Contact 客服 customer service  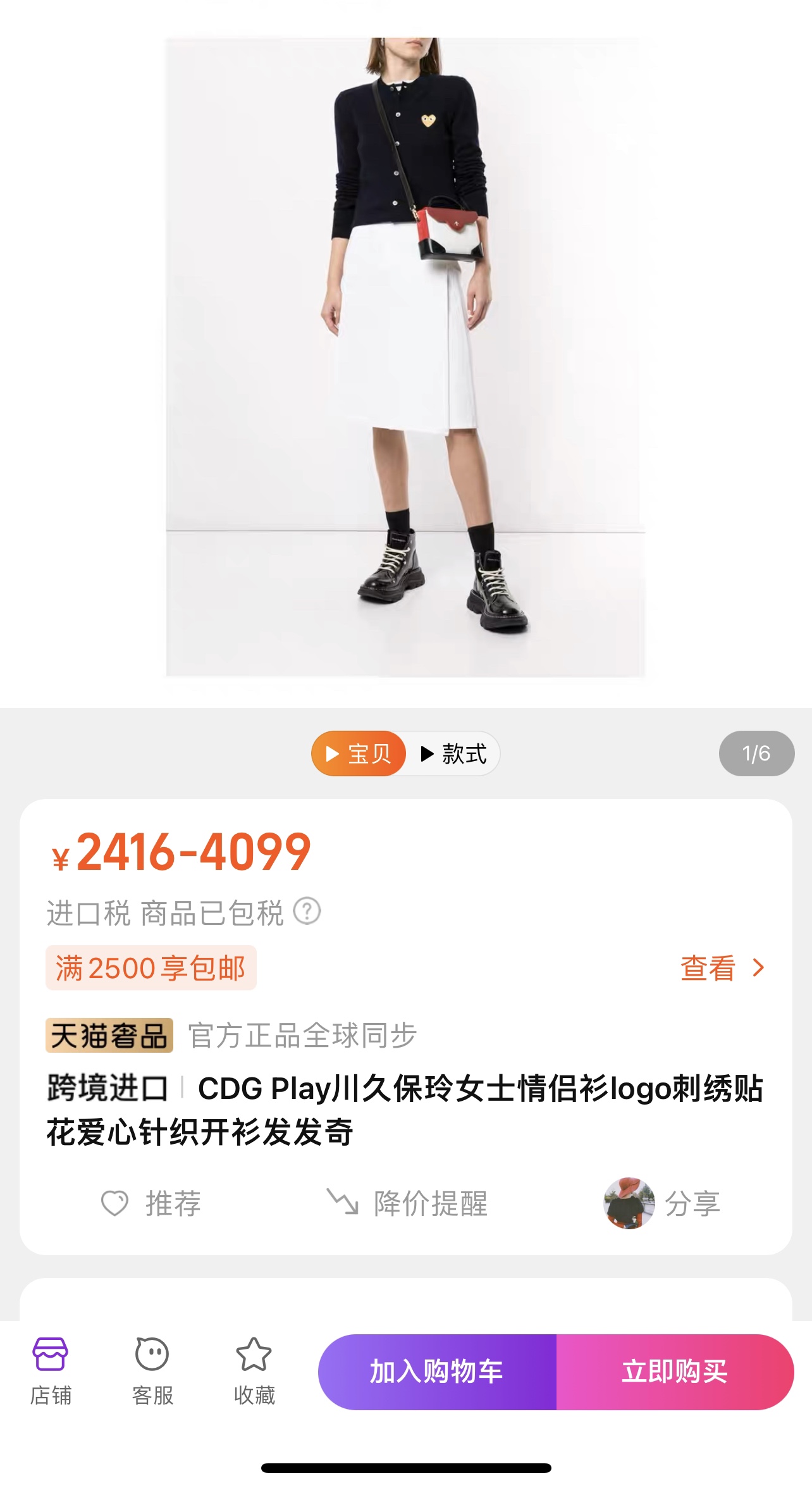coord(152,1370)
